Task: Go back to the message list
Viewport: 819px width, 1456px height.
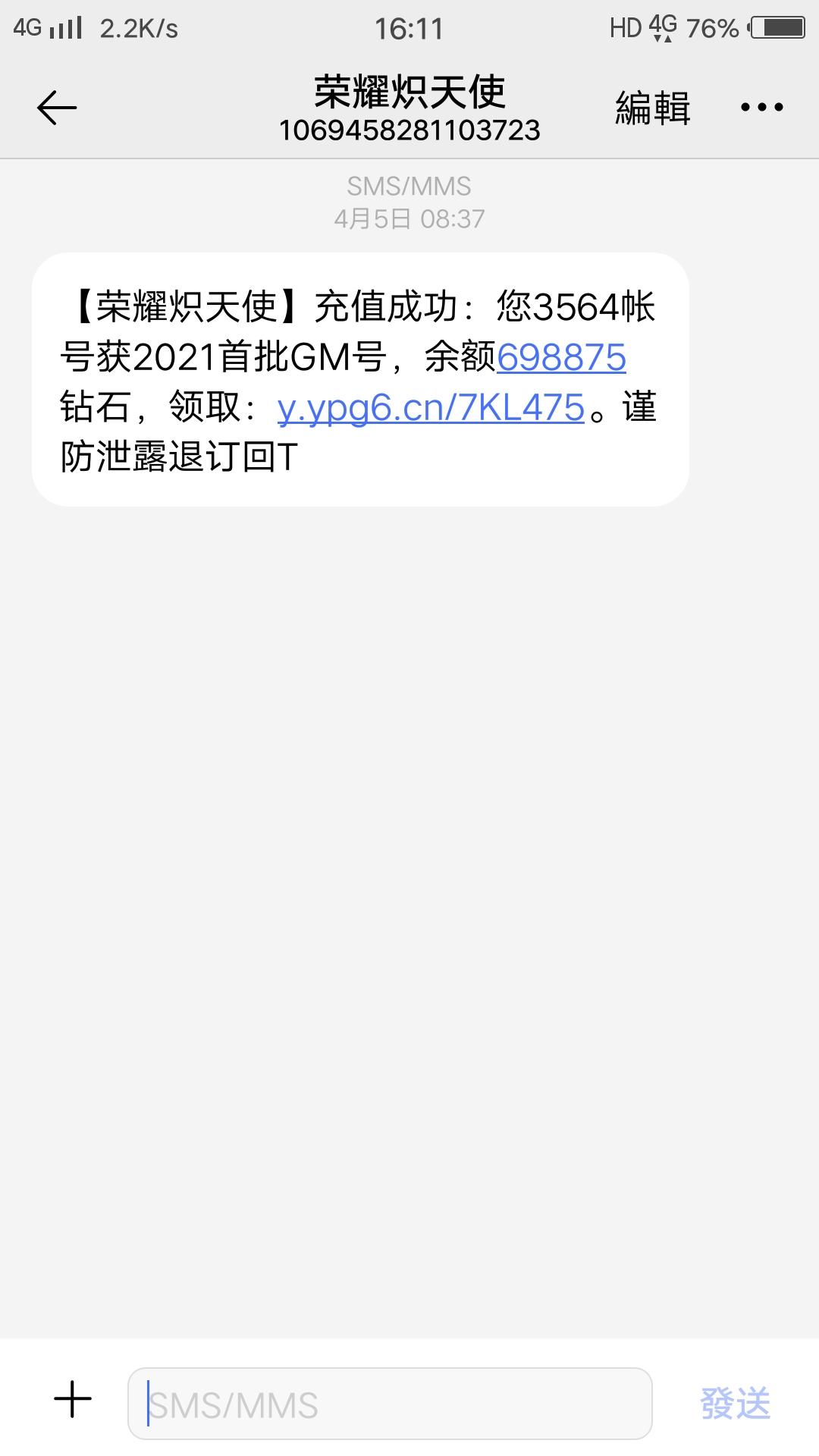Action: coord(57,108)
